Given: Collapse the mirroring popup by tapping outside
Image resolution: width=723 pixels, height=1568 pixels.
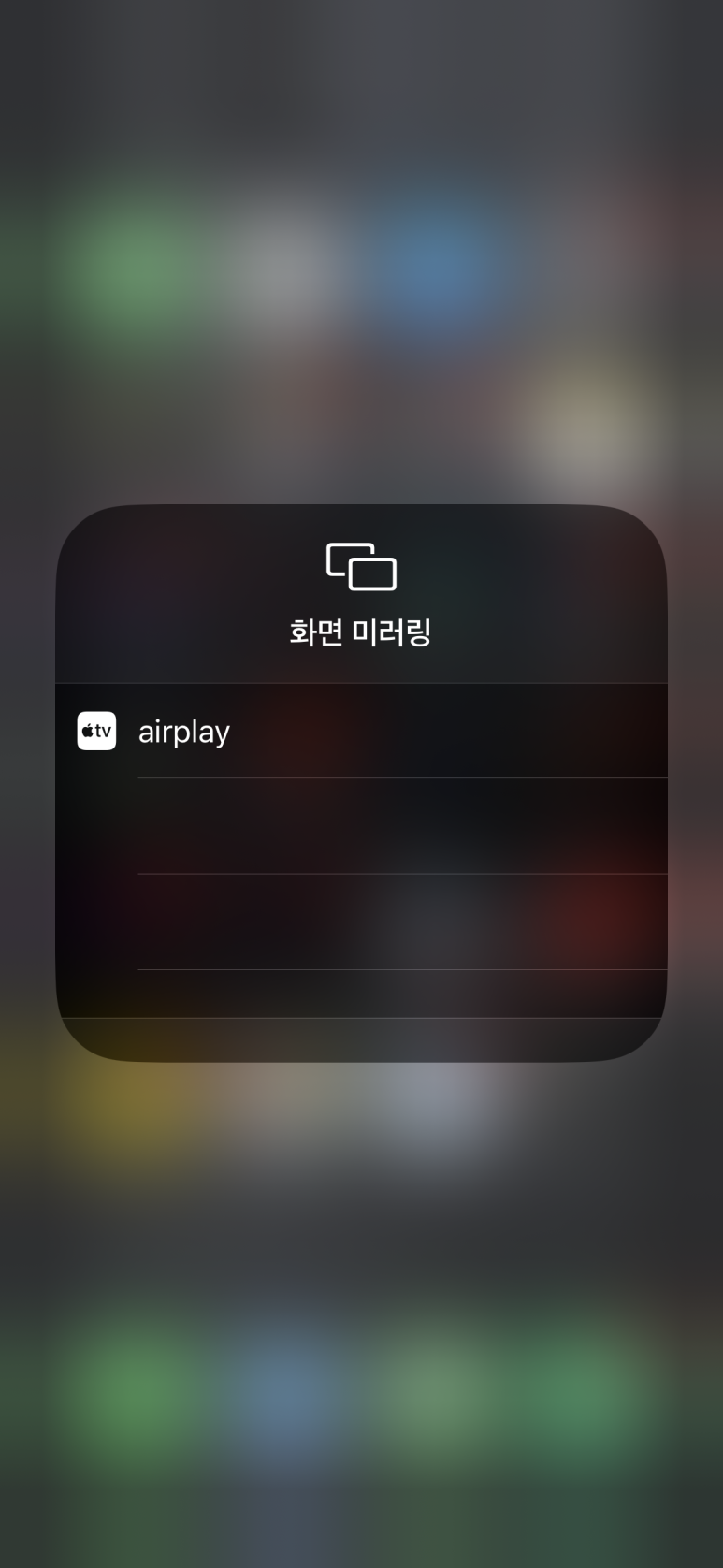Looking at the screenshot, I should pyautogui.click(x=361, y=1310).
